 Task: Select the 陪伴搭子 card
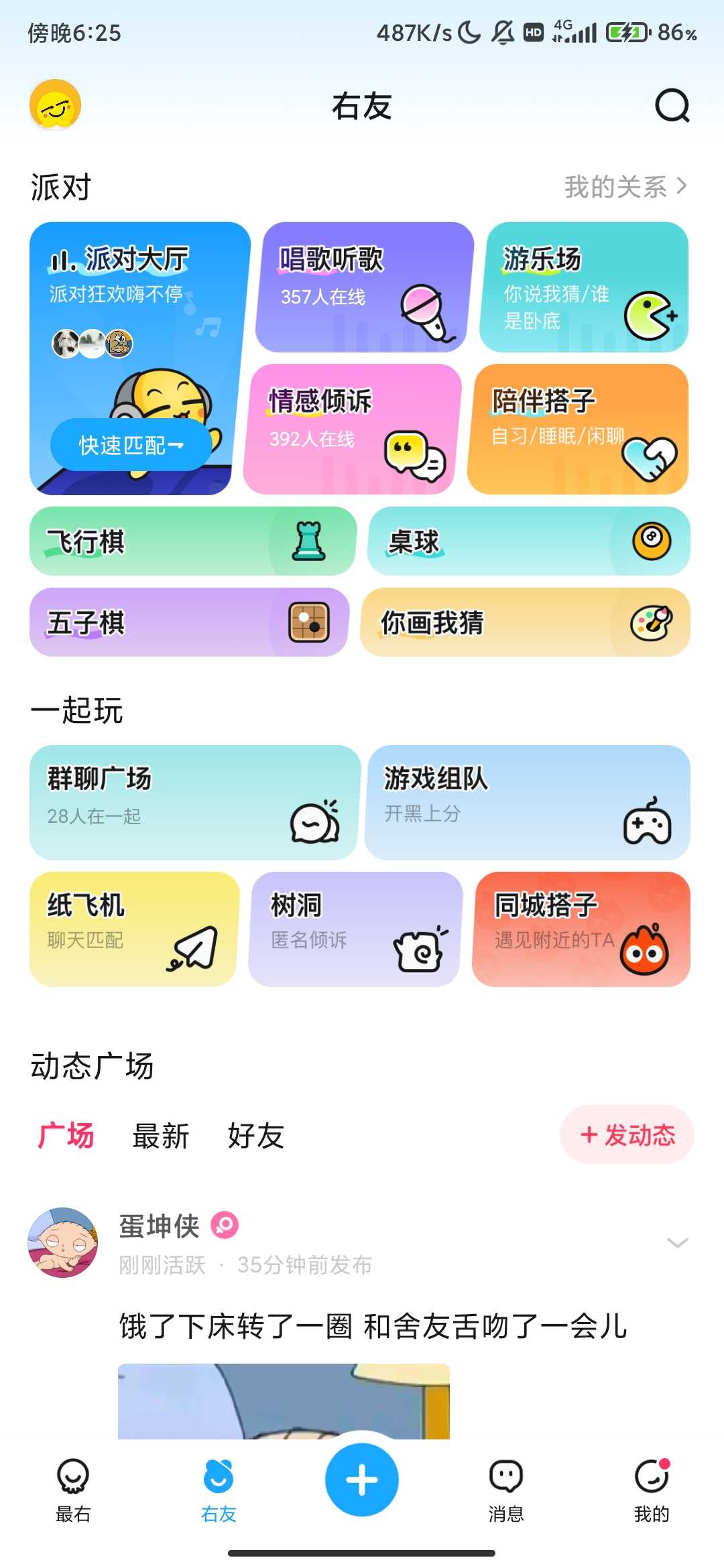(578, 429)
